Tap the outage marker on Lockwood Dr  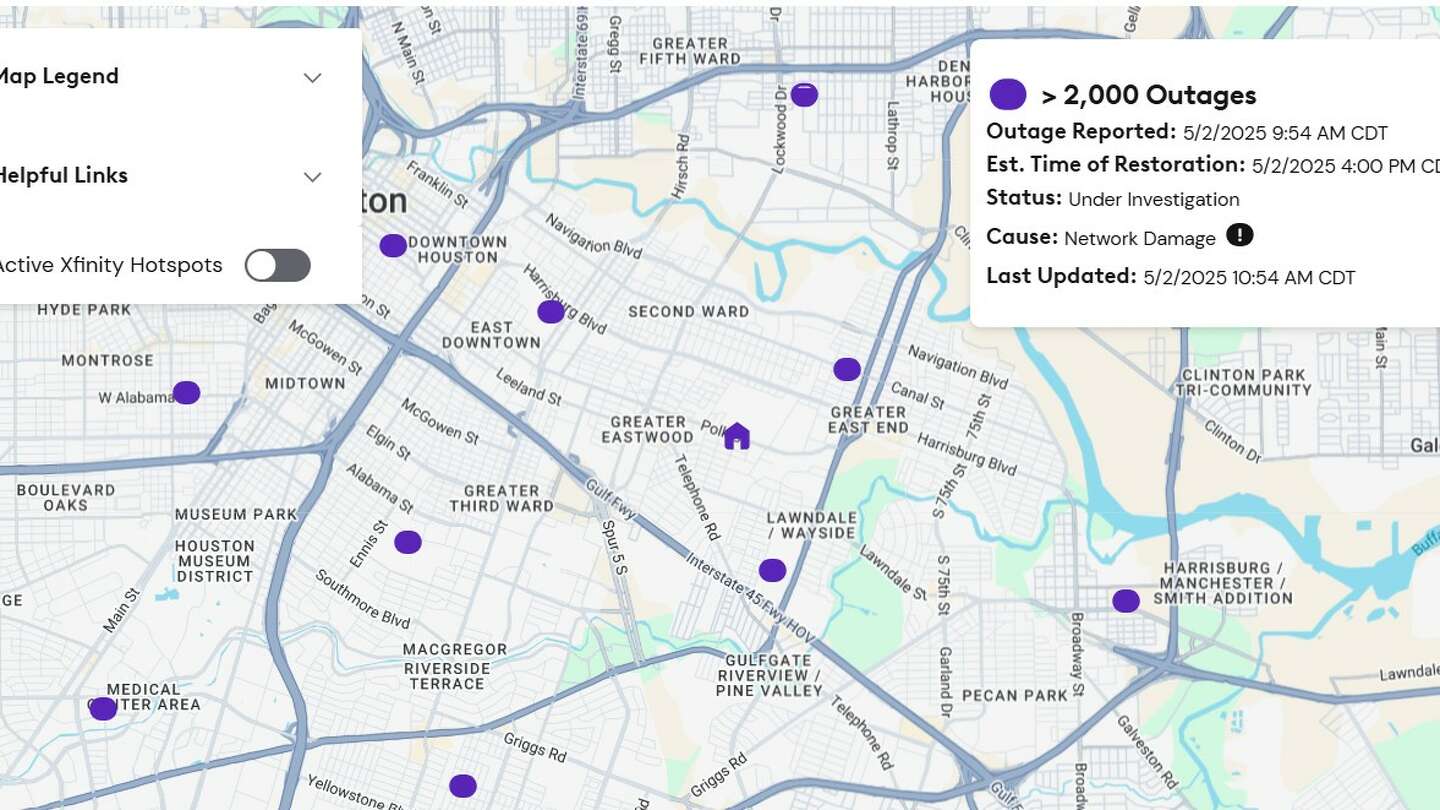[x=804, y=95]
